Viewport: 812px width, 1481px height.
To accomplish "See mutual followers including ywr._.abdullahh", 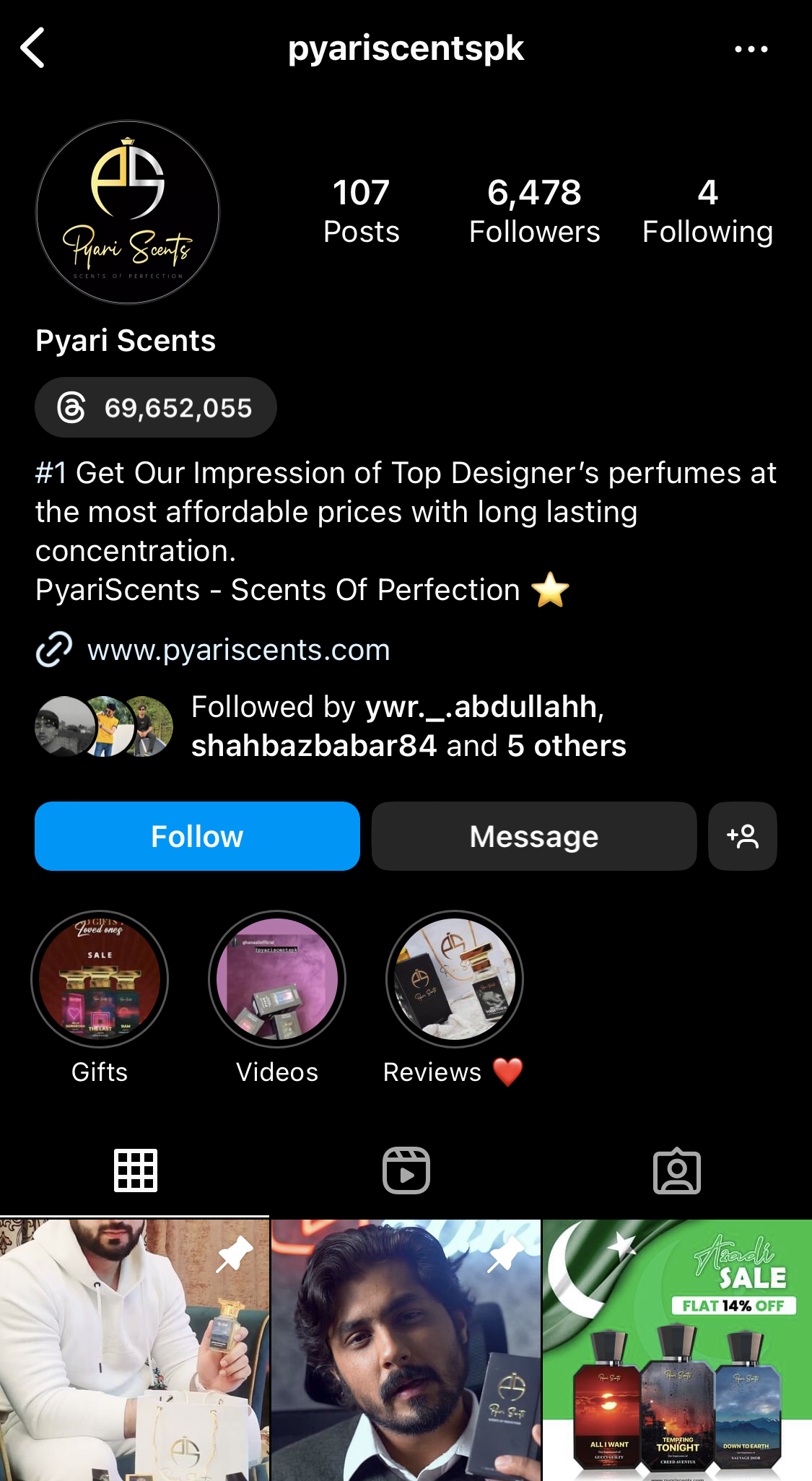I will 408,726.
